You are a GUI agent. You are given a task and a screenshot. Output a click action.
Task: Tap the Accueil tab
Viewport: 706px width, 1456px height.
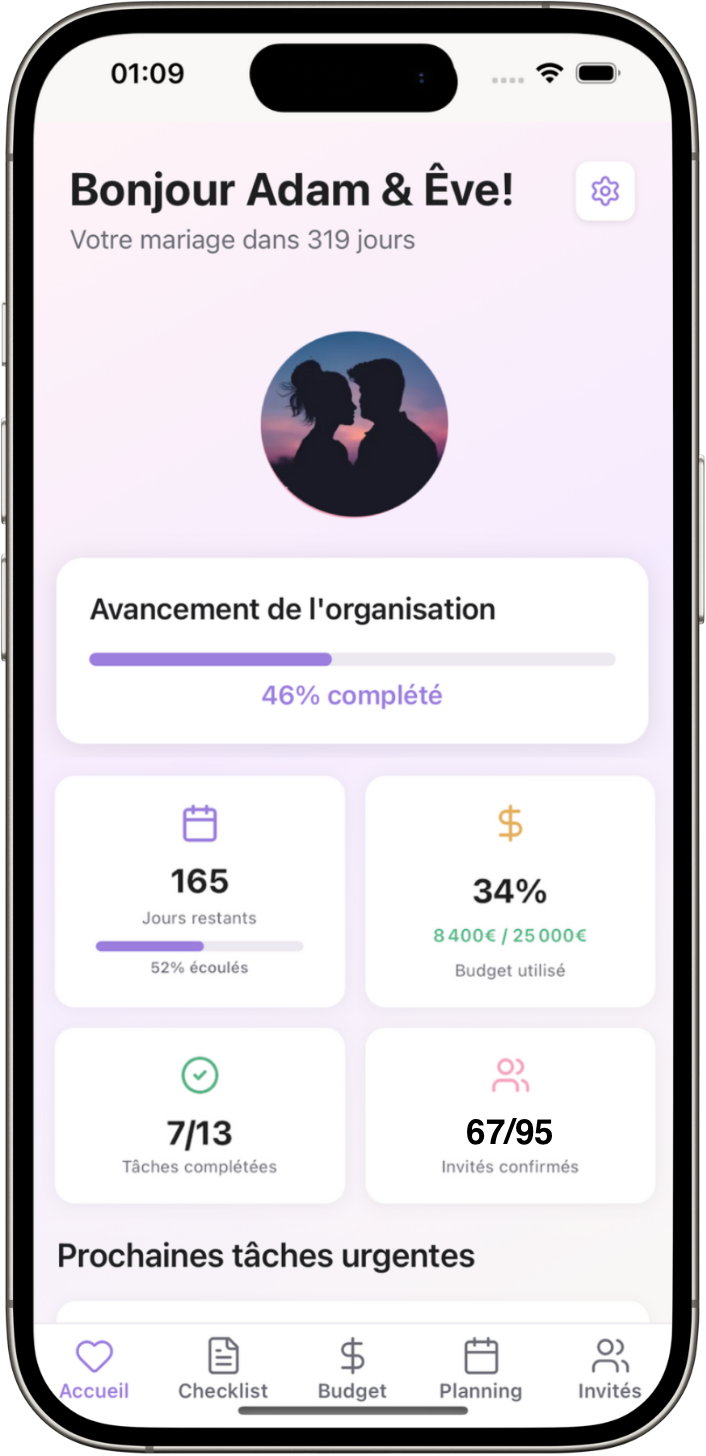click(x=94, y=1368)
